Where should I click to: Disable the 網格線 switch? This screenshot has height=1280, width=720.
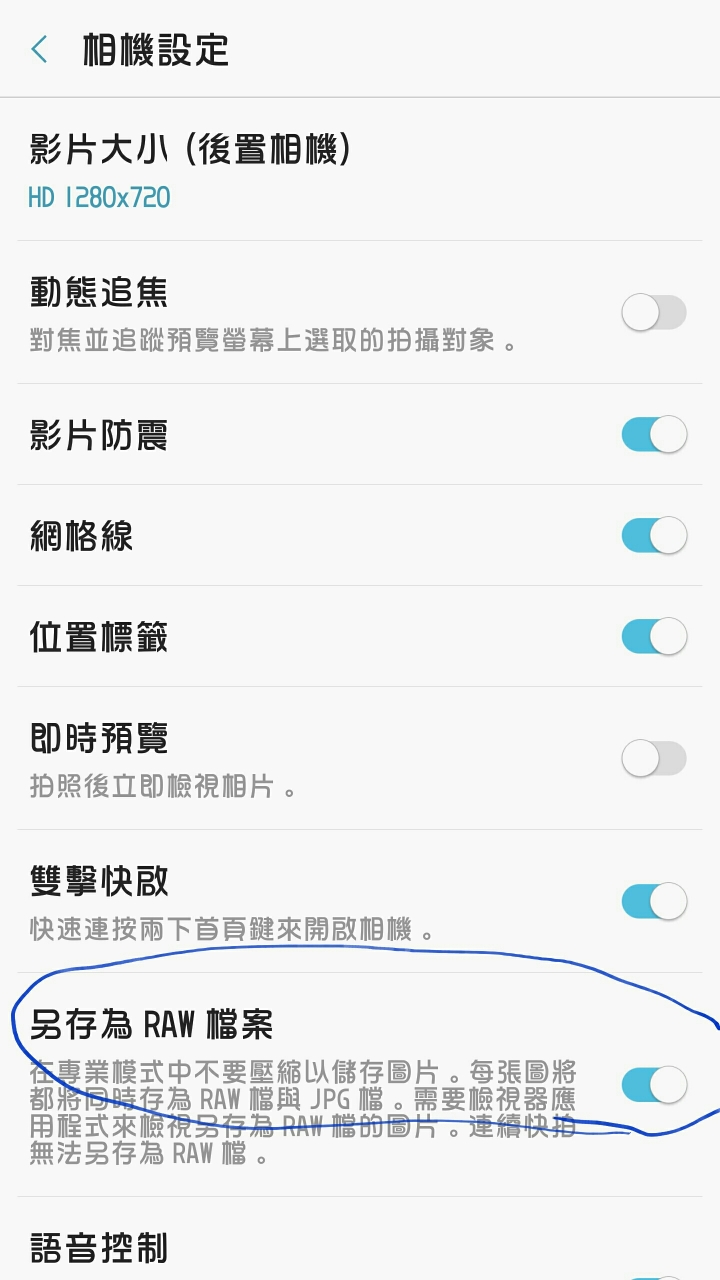click(654, 536)
